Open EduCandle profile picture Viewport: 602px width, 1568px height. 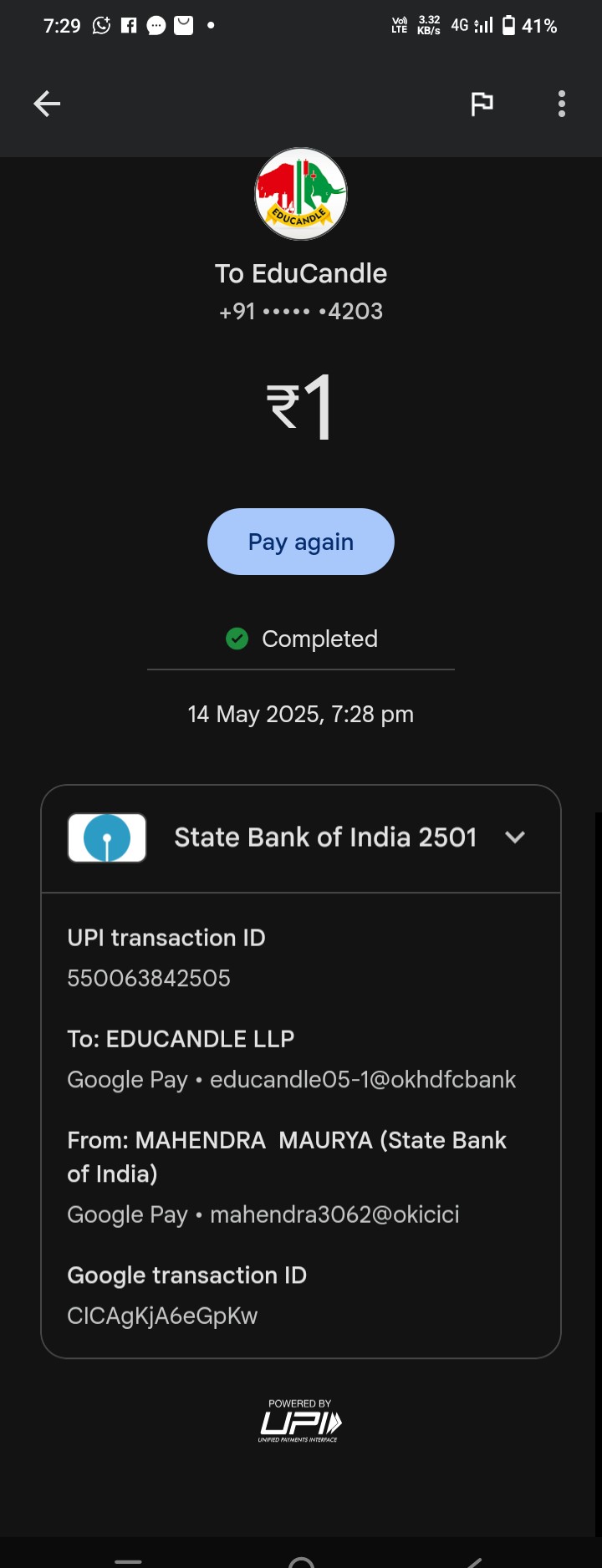point(301,194)
